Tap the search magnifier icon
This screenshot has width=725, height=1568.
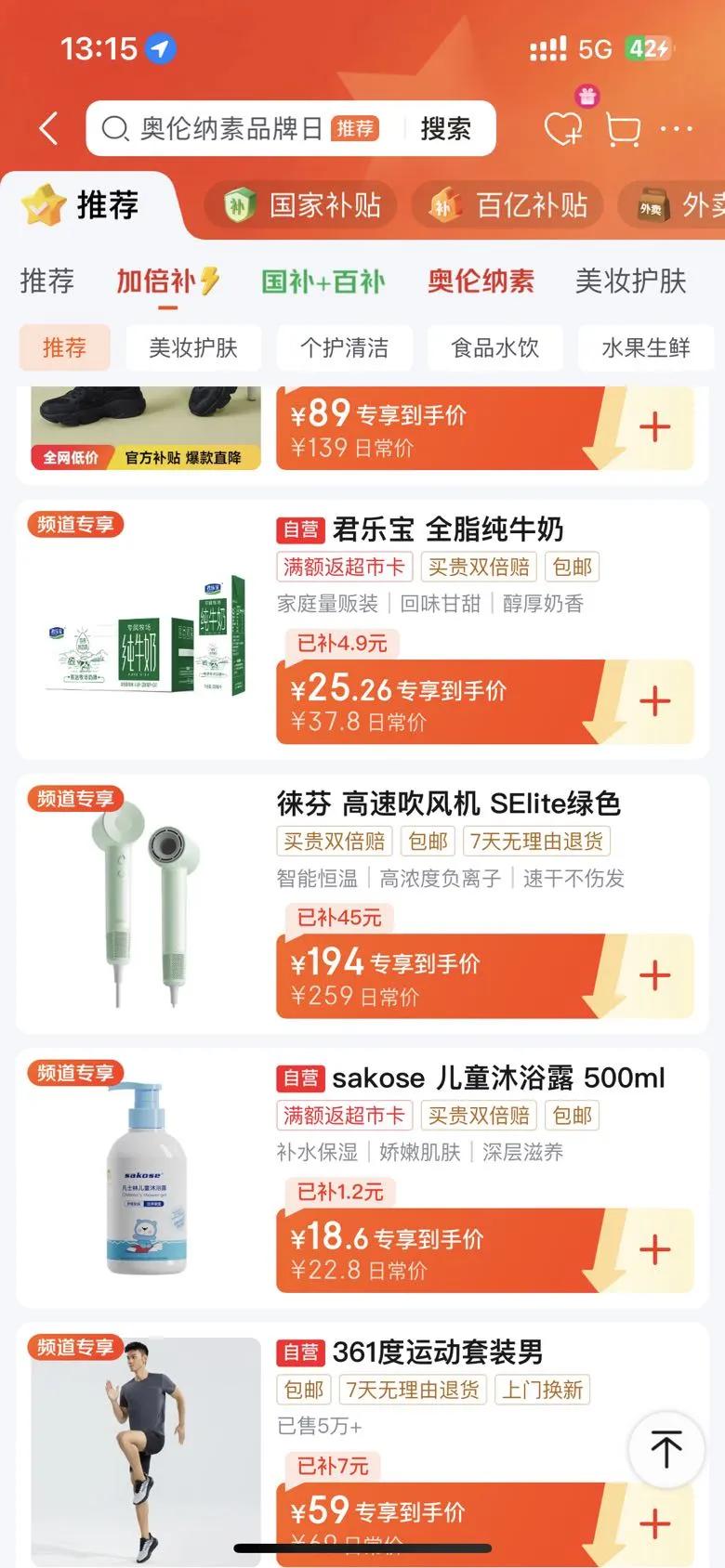pos(114,128)
